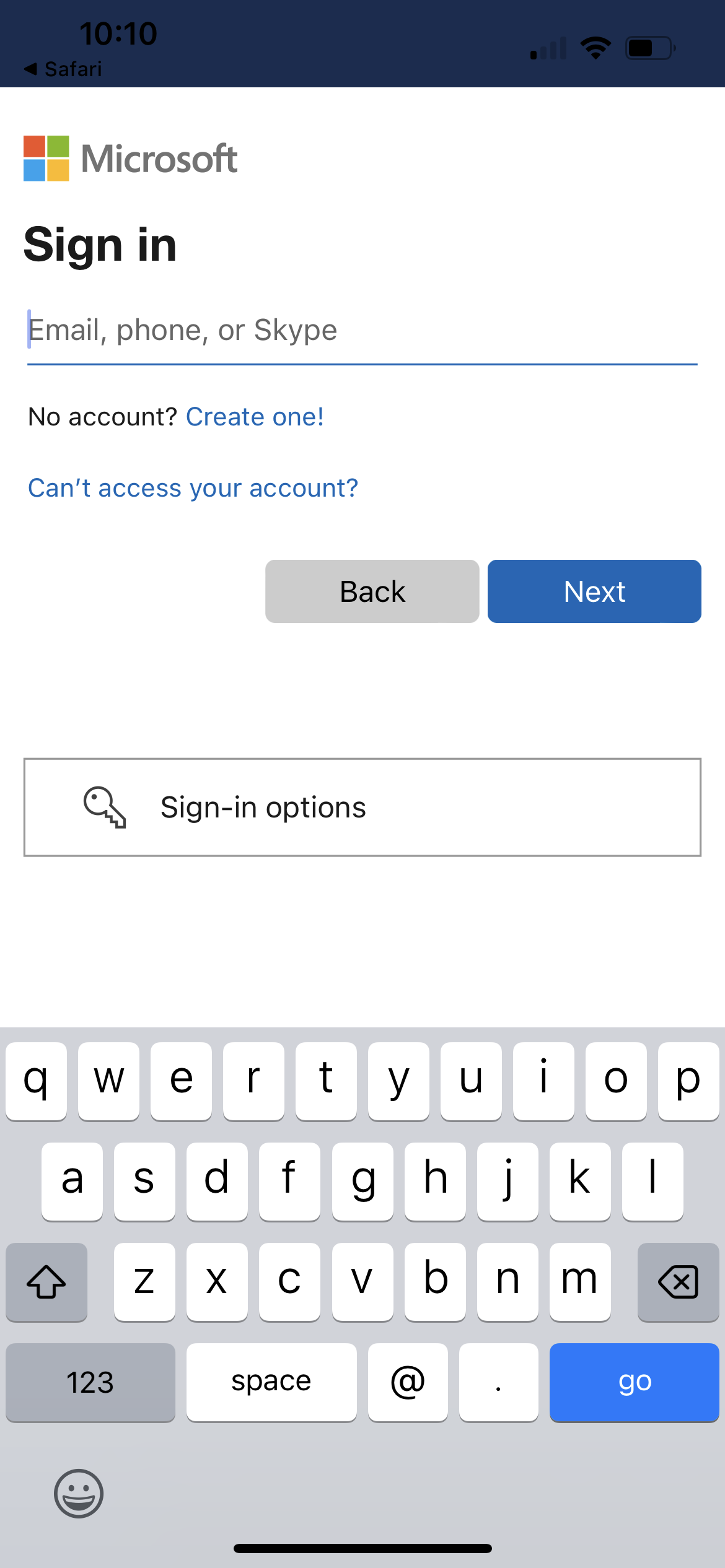Tap Can't access your account?

193,488
